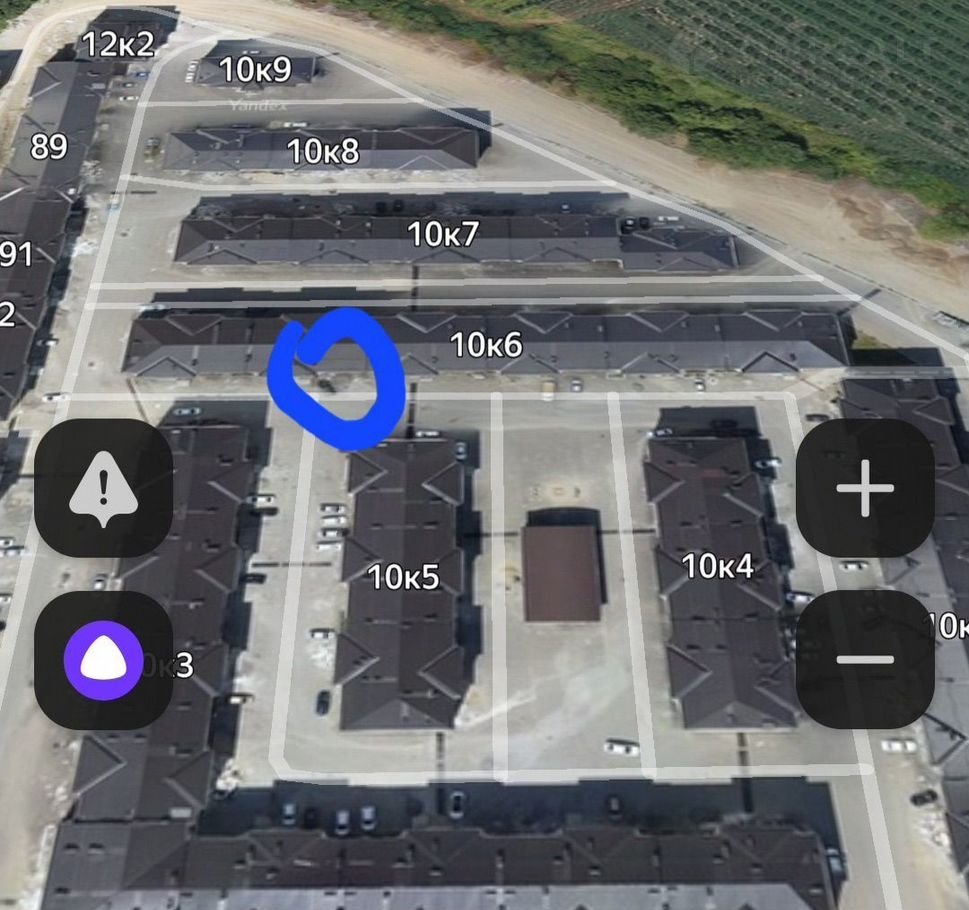
Task: Zoom in on the map
Action: pyautogui.click(x=865, y=488)
